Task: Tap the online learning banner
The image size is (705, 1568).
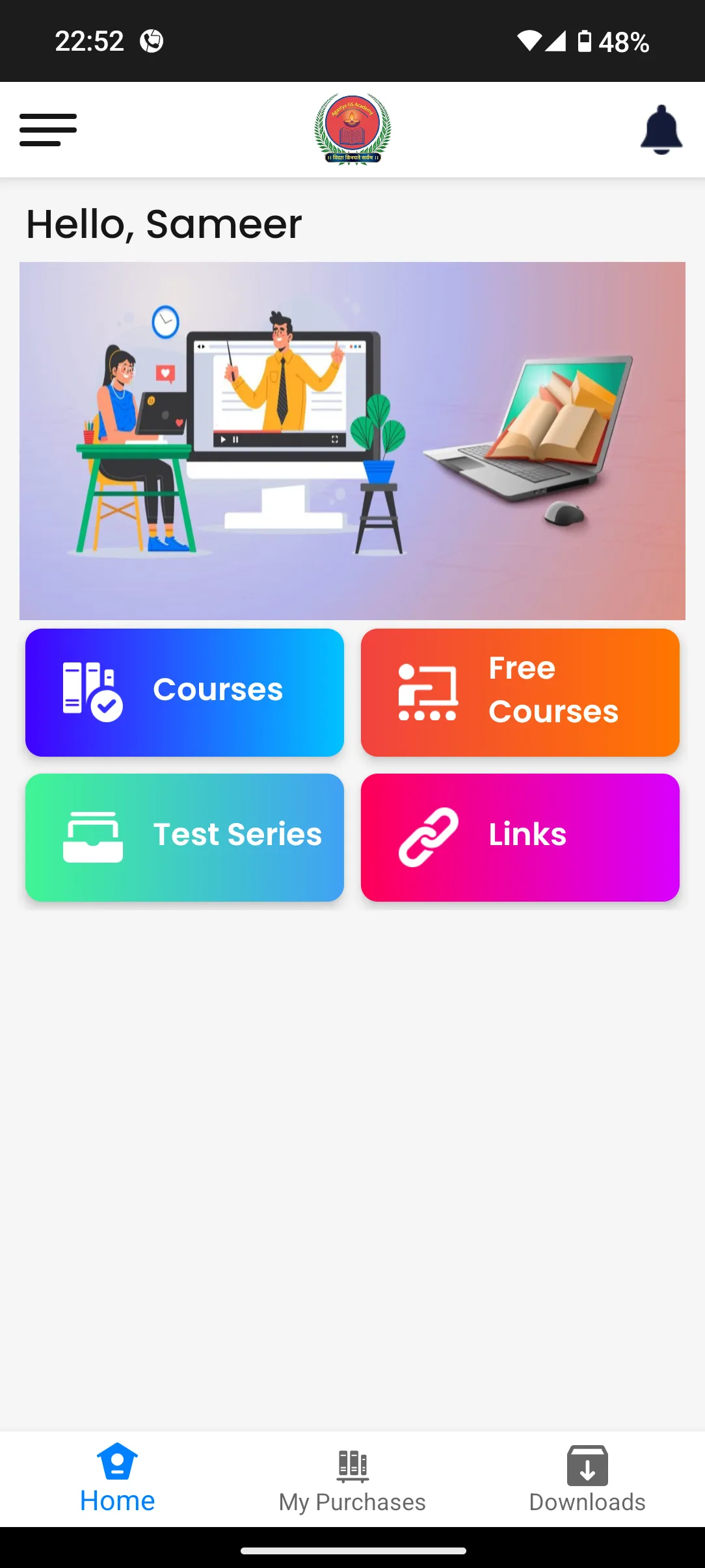Action: (352, 441)
